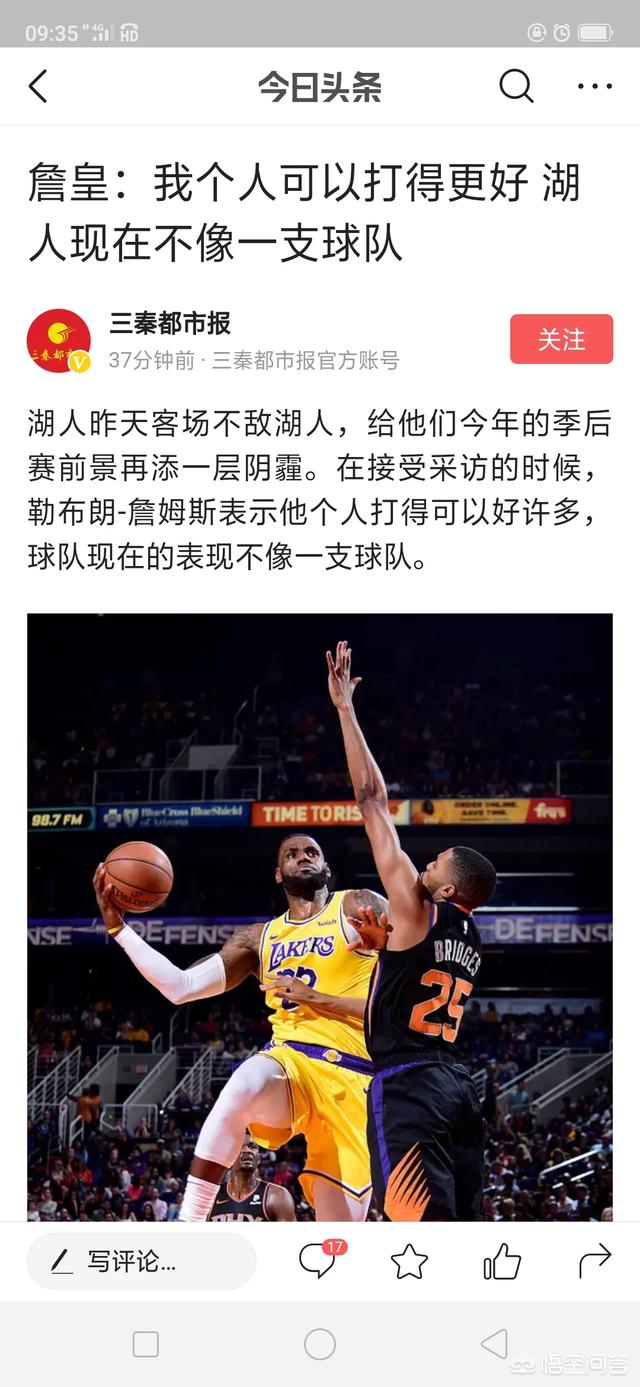Tap the 写评论 comment input box
The width and height of the screenshot is (640, 1387).
click(141, 1261)
